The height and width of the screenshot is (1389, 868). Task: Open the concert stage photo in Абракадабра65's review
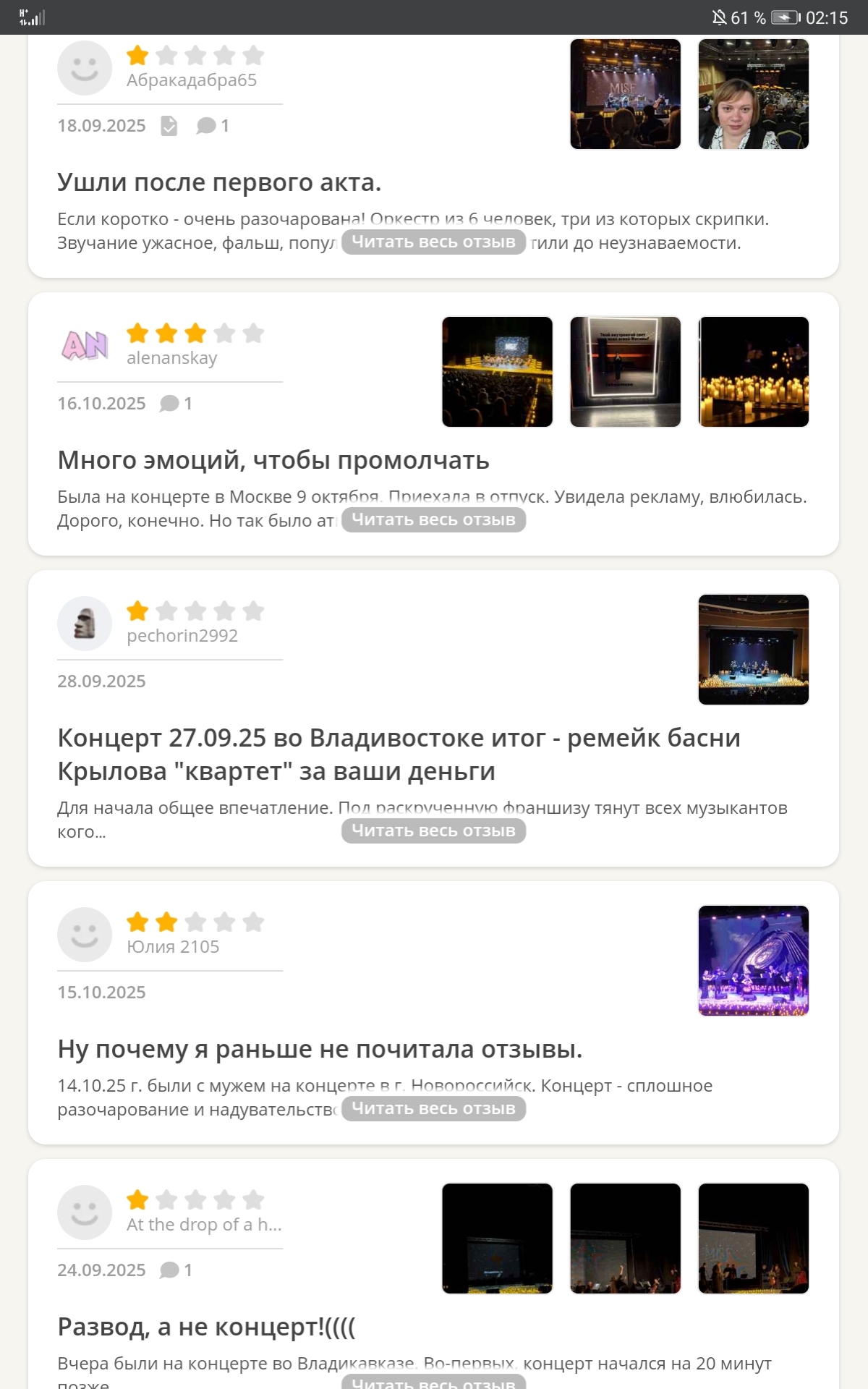click(625, 94)
